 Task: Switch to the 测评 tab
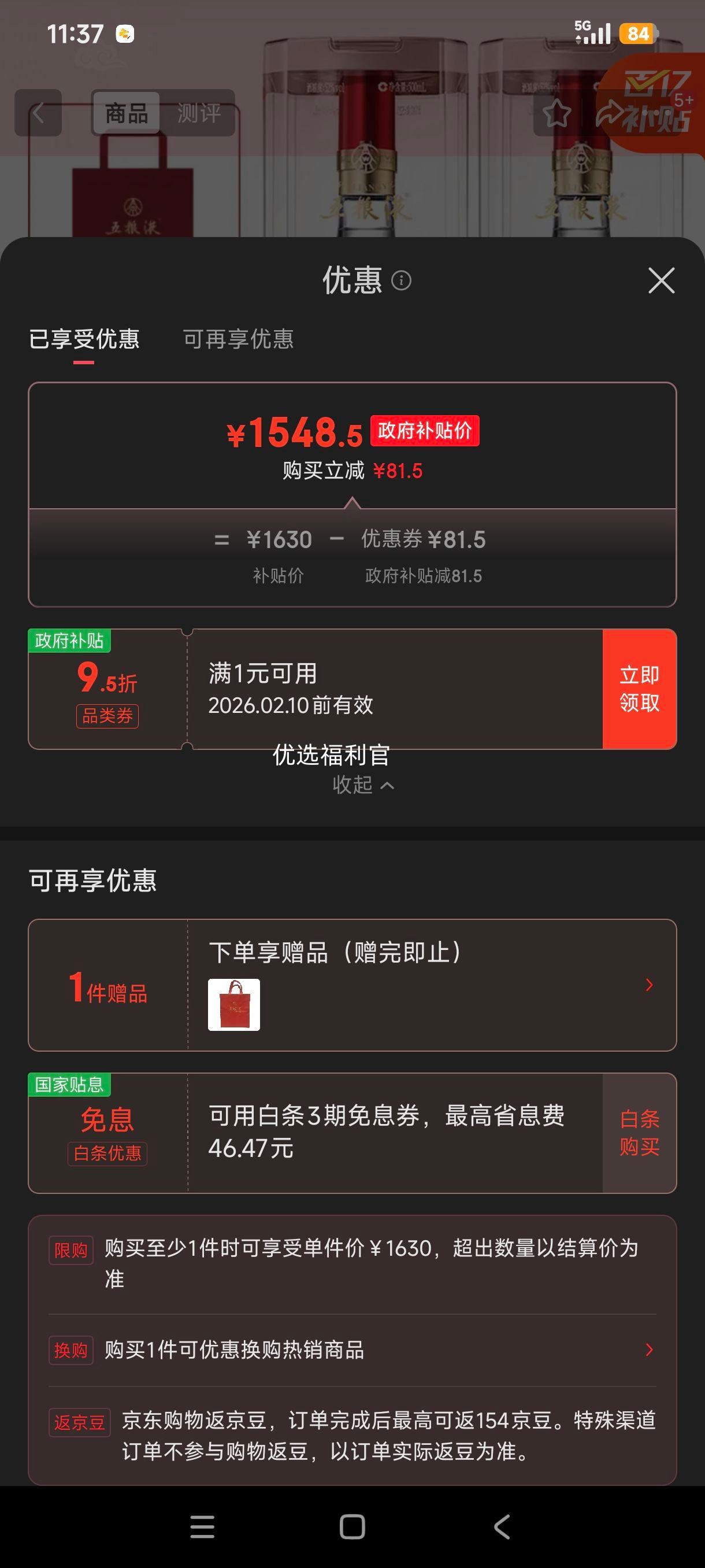click(198, 113)
